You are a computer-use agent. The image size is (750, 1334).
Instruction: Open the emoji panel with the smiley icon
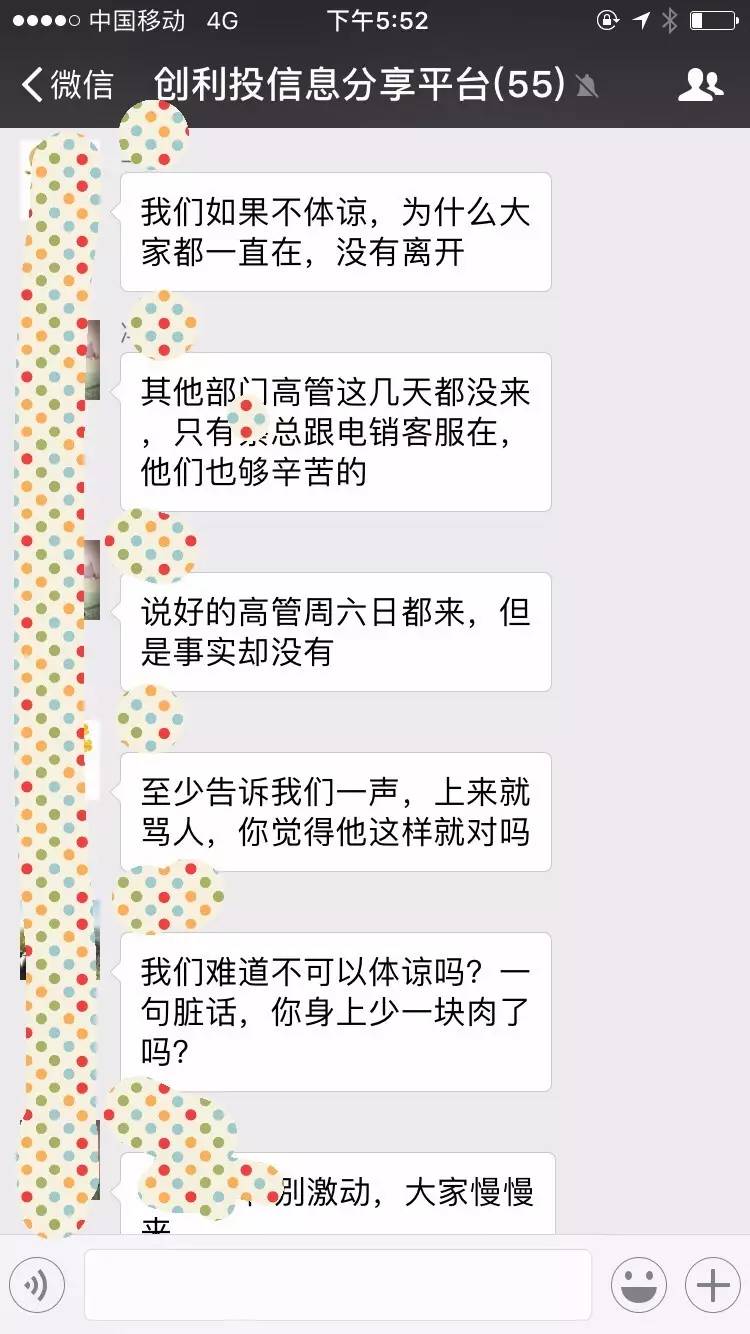pos(638,1285)
